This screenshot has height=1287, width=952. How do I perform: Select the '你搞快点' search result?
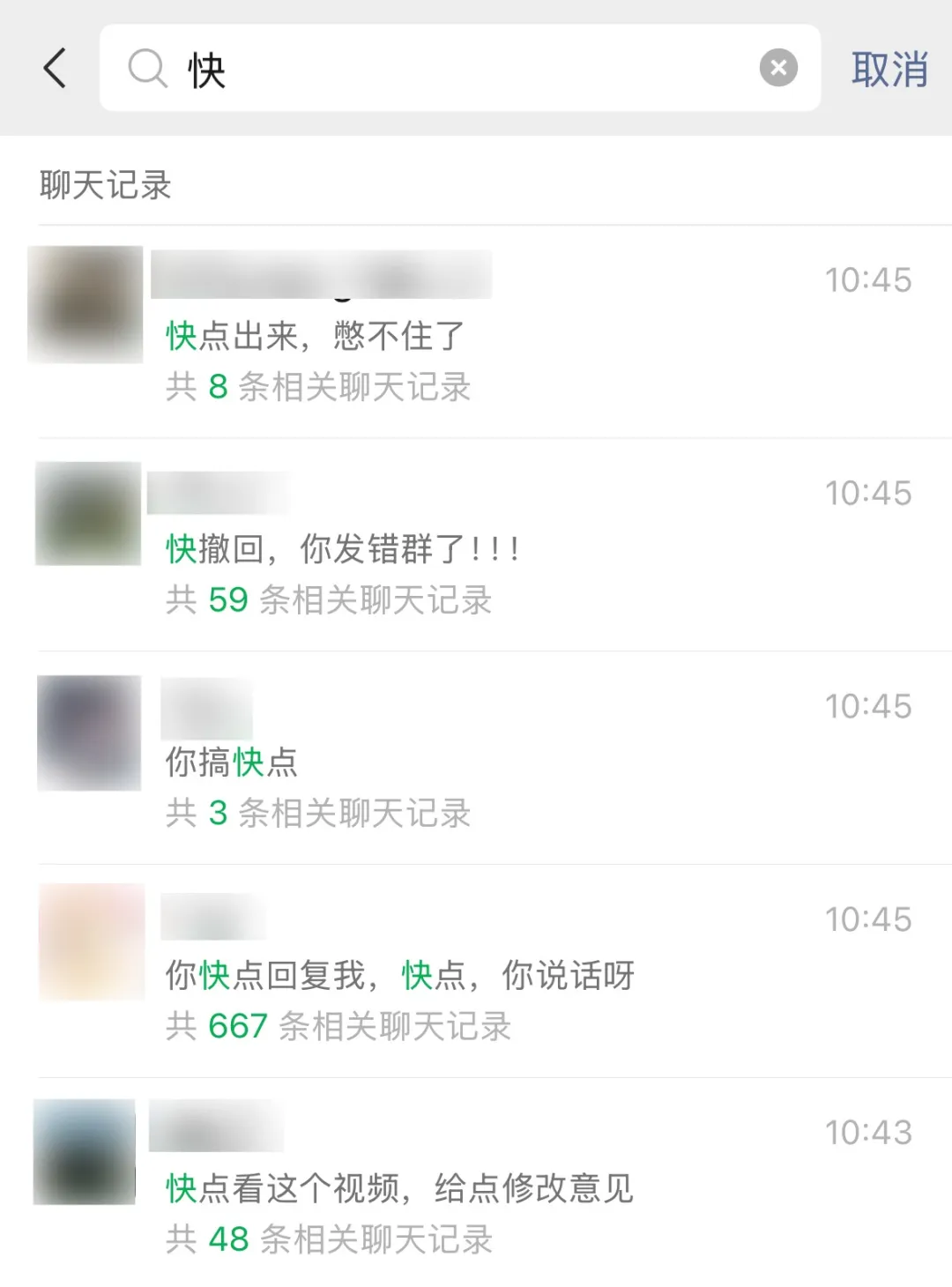click(231, 762)
